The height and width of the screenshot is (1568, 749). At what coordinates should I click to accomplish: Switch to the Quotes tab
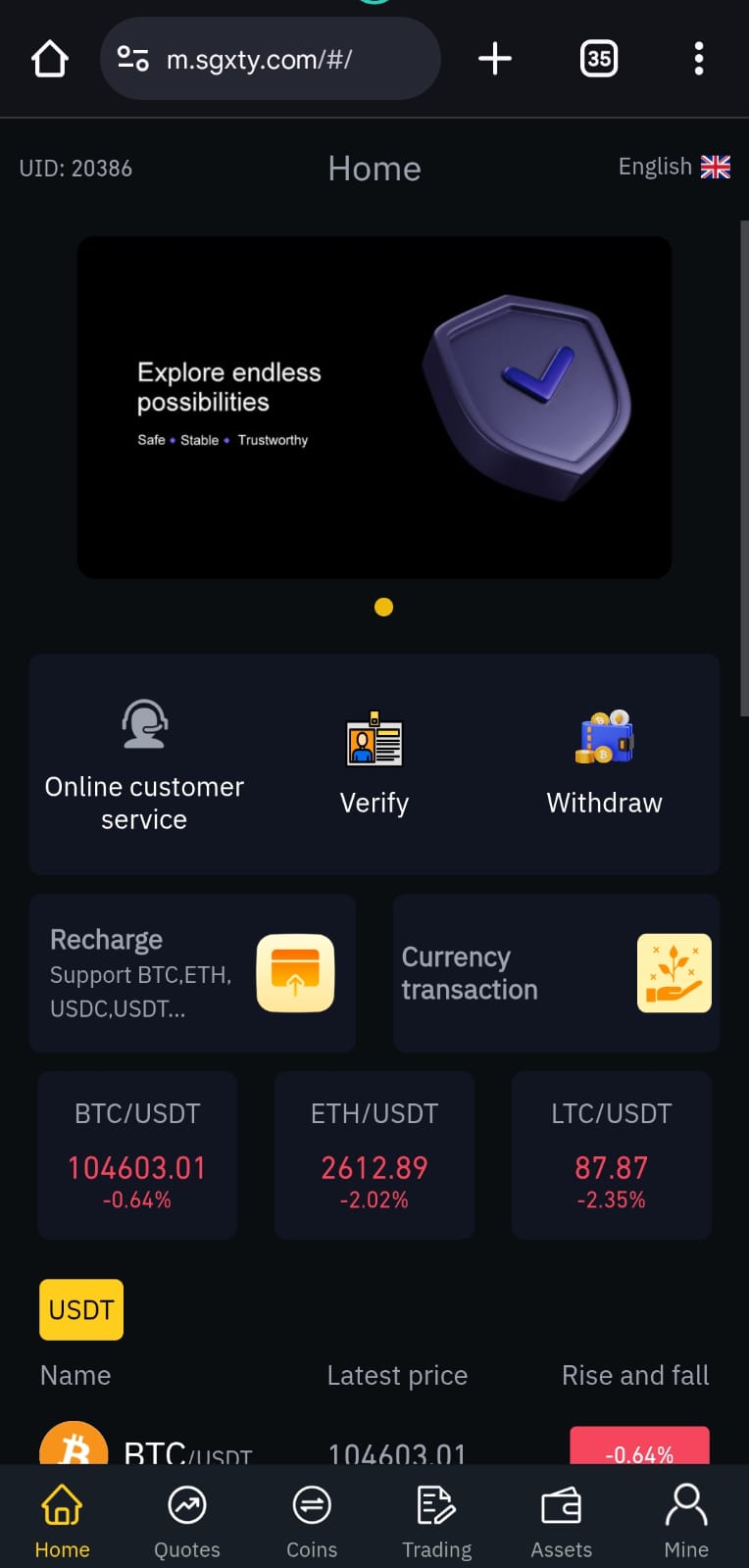[187, 1521]
